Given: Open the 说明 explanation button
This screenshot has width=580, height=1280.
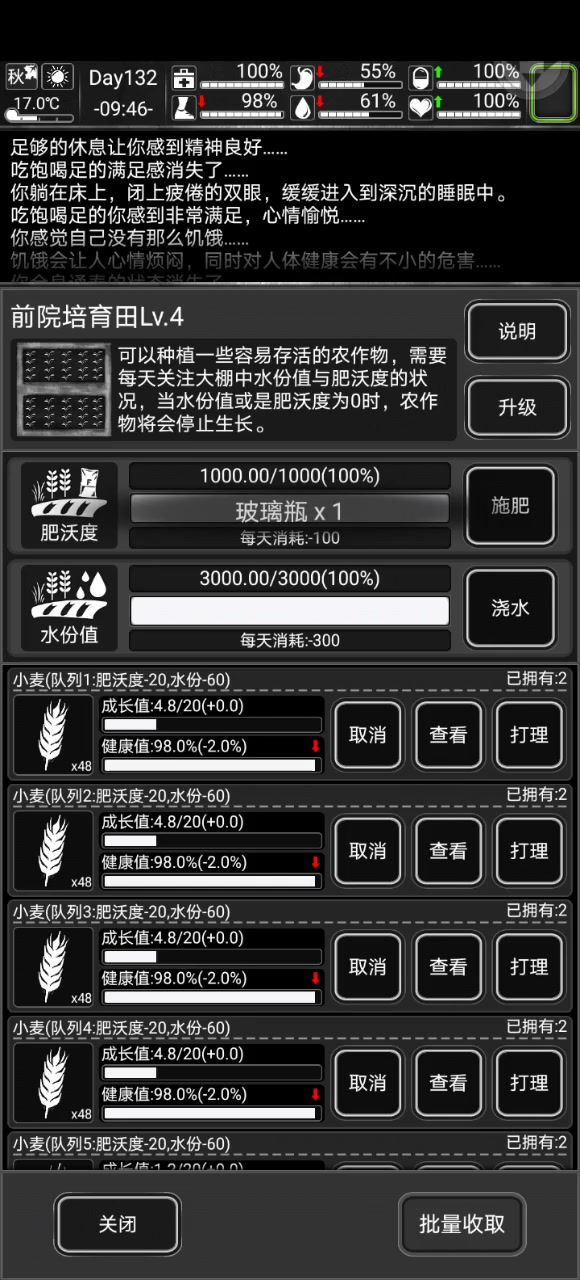Looking at the screenshot, I should pos(517,332).
